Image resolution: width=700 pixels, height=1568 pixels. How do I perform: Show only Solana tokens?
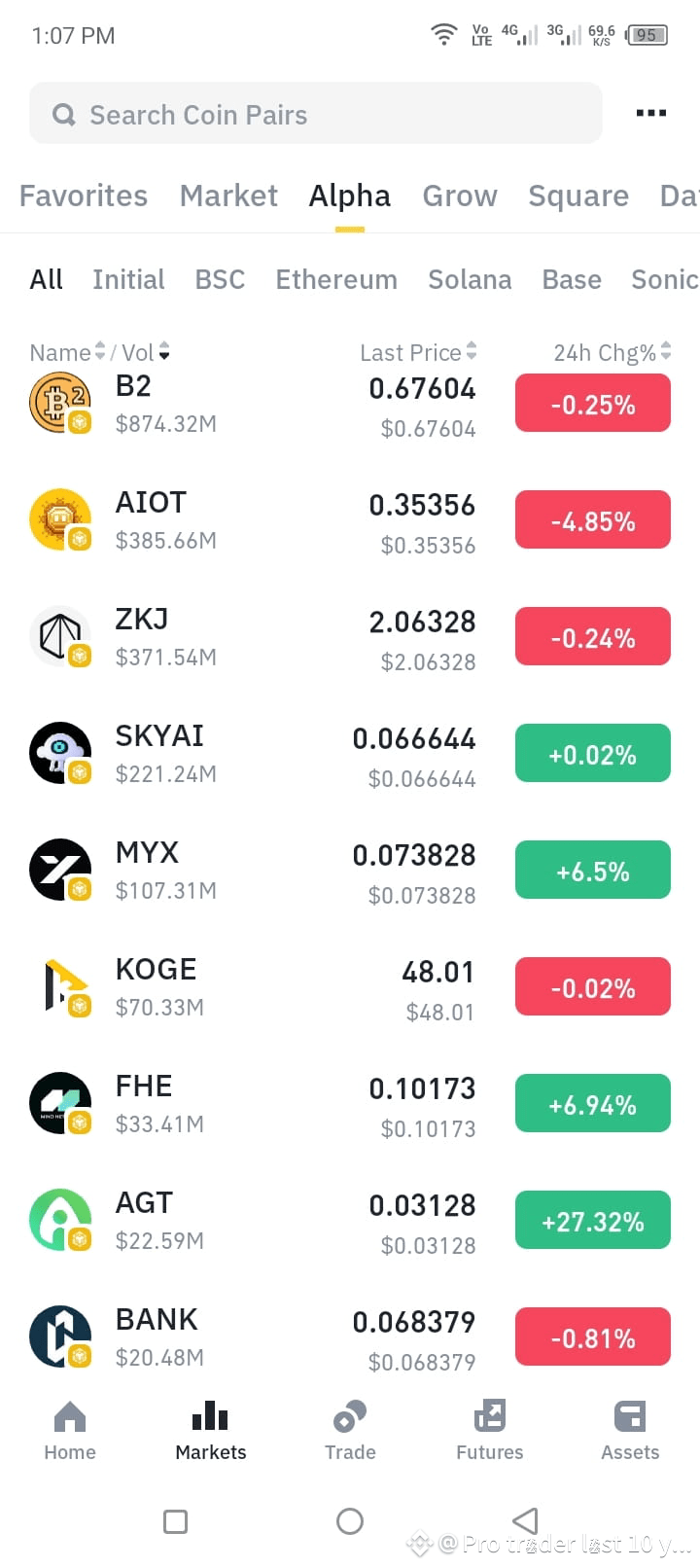pyautogui.click(x=470, y=279)
